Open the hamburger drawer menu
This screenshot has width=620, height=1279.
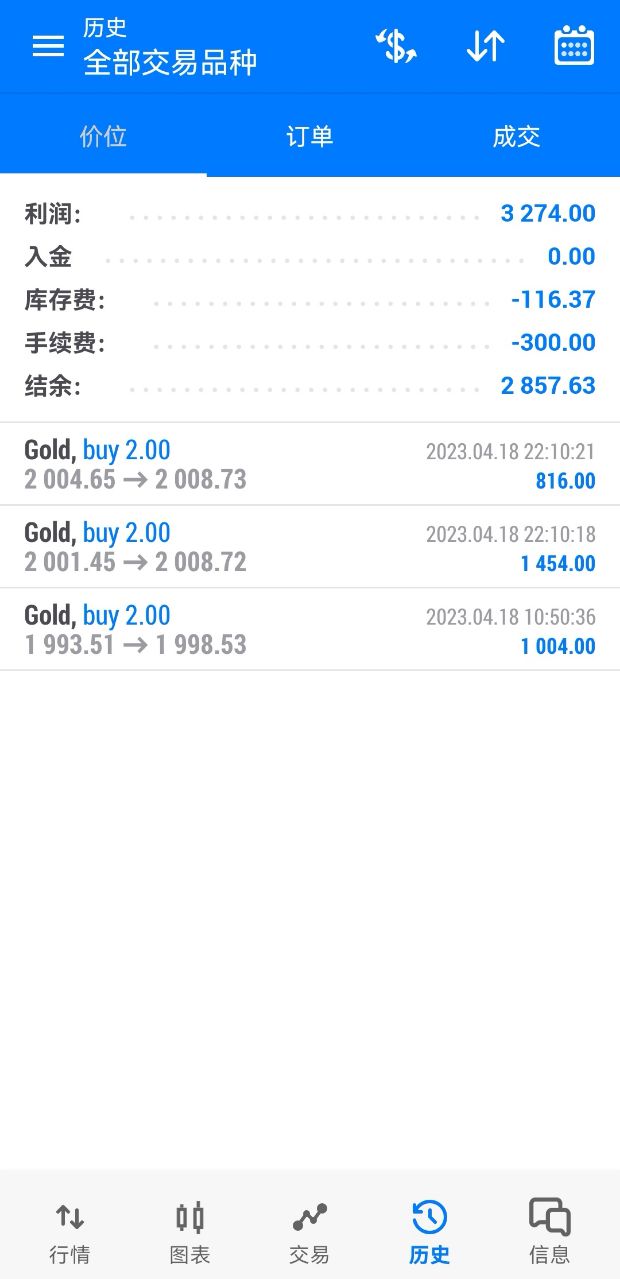coord(48,46)
